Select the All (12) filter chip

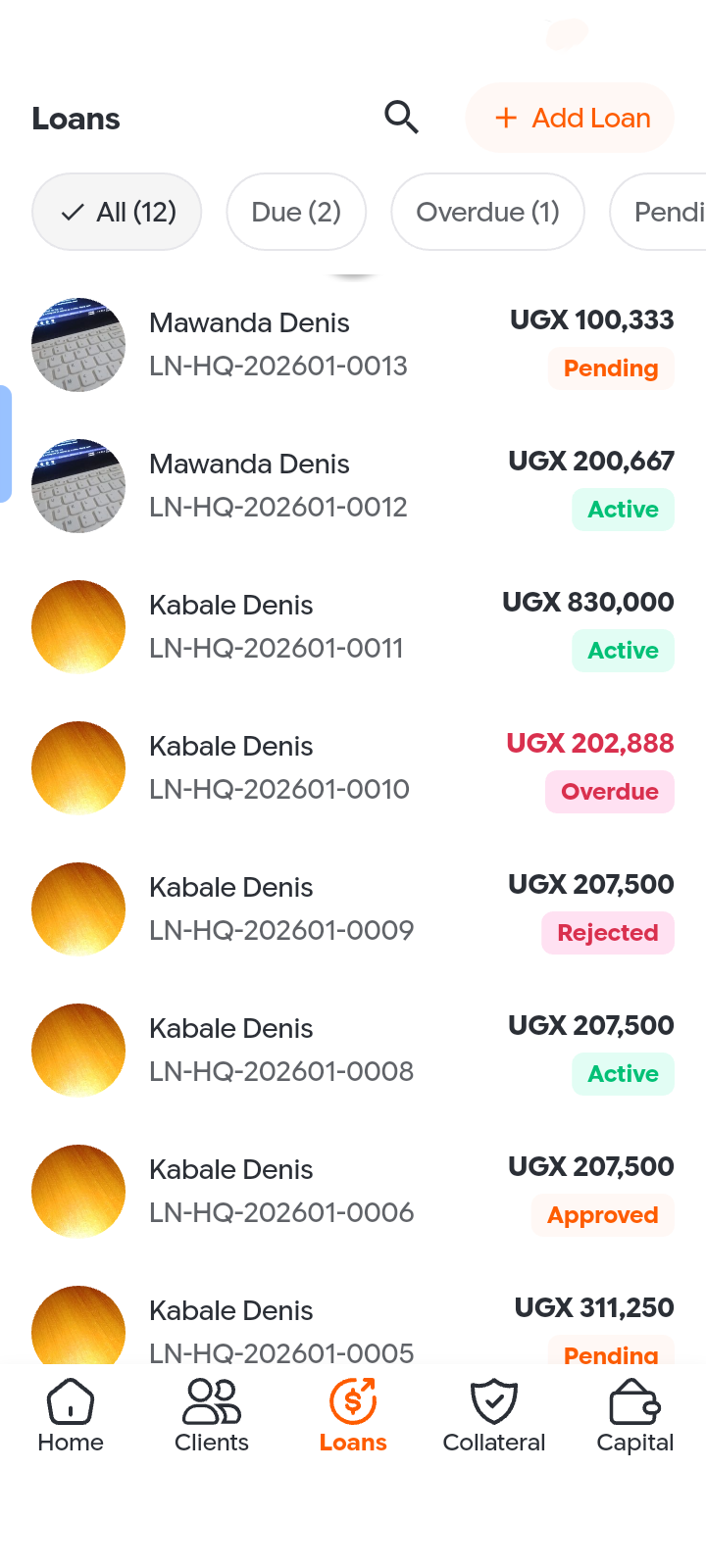point(117,212)
